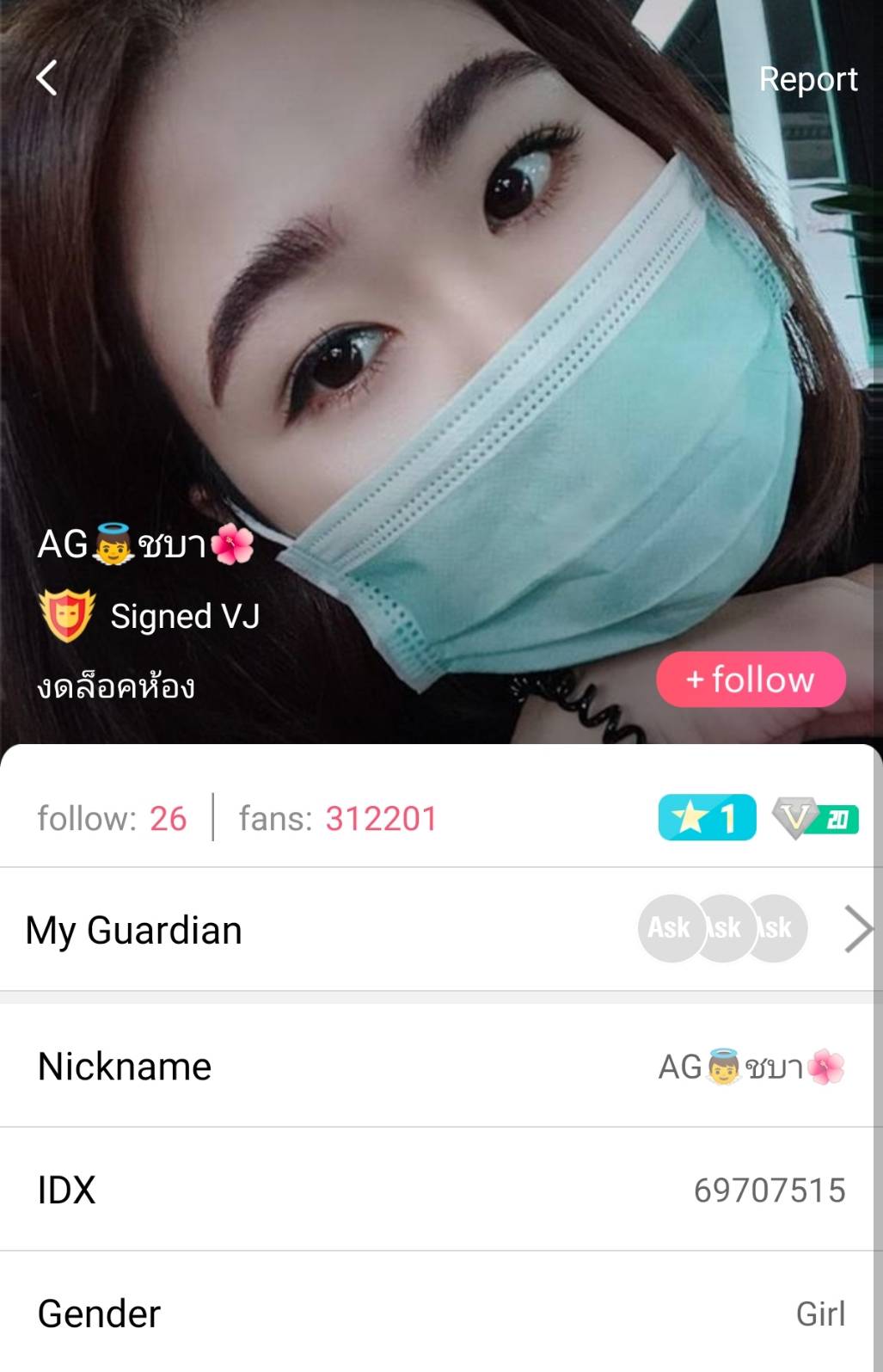Open the My Guardian row
883x1372 pixels.
pos(440,930)
